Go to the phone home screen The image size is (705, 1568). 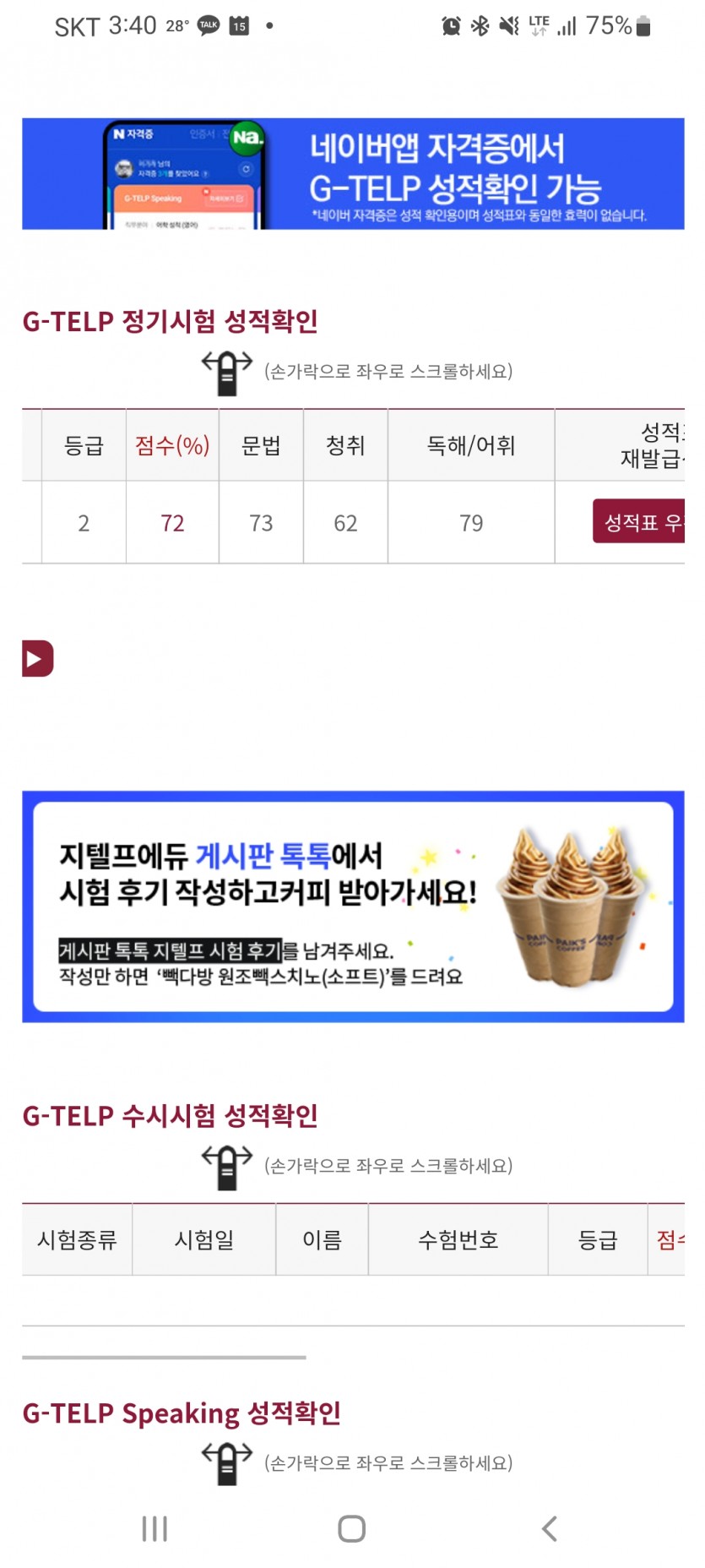point(352,1528)
